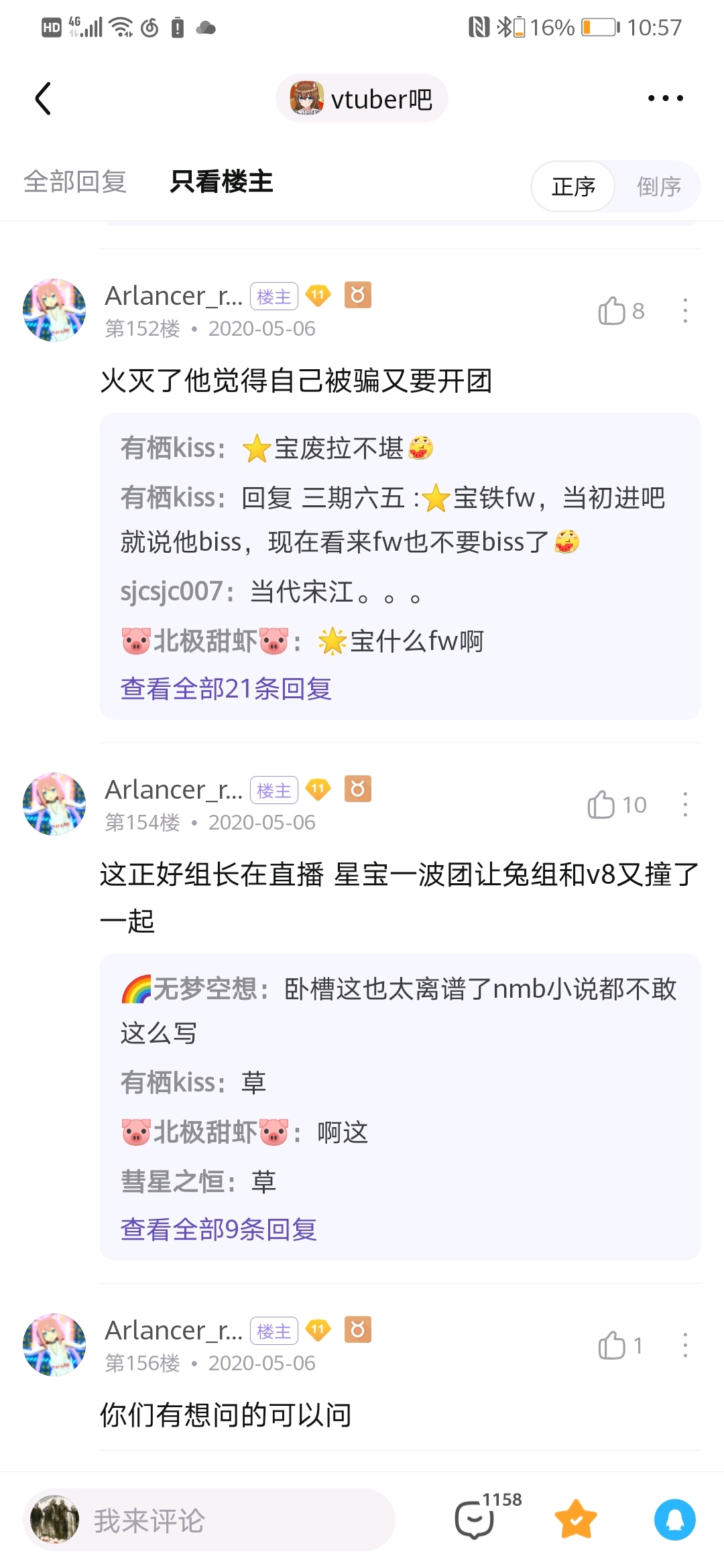
Task: Like the post on 第154楼
Action: 602,805
